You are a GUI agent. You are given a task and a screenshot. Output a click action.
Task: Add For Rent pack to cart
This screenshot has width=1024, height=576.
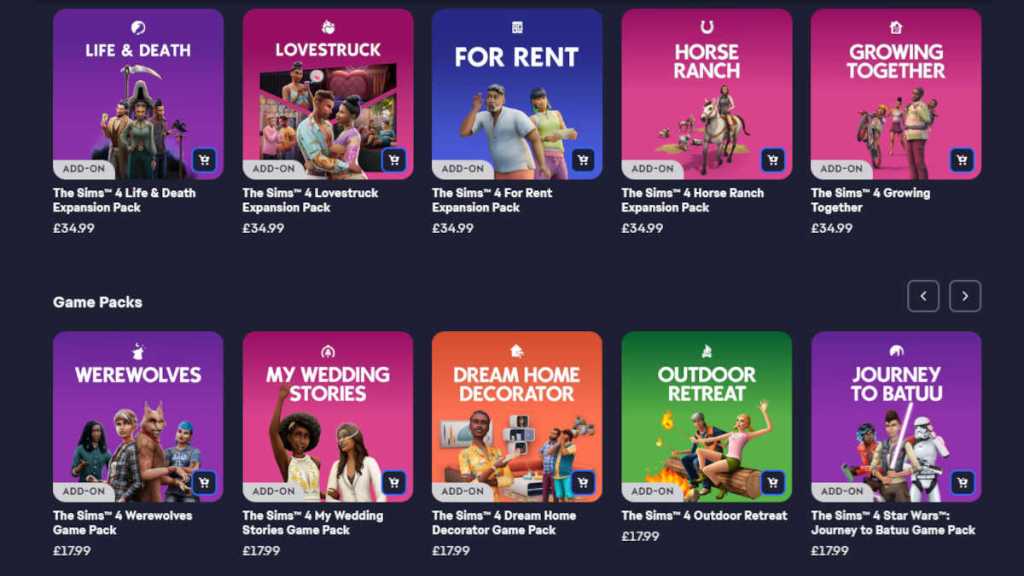click(x=583, y=160)
